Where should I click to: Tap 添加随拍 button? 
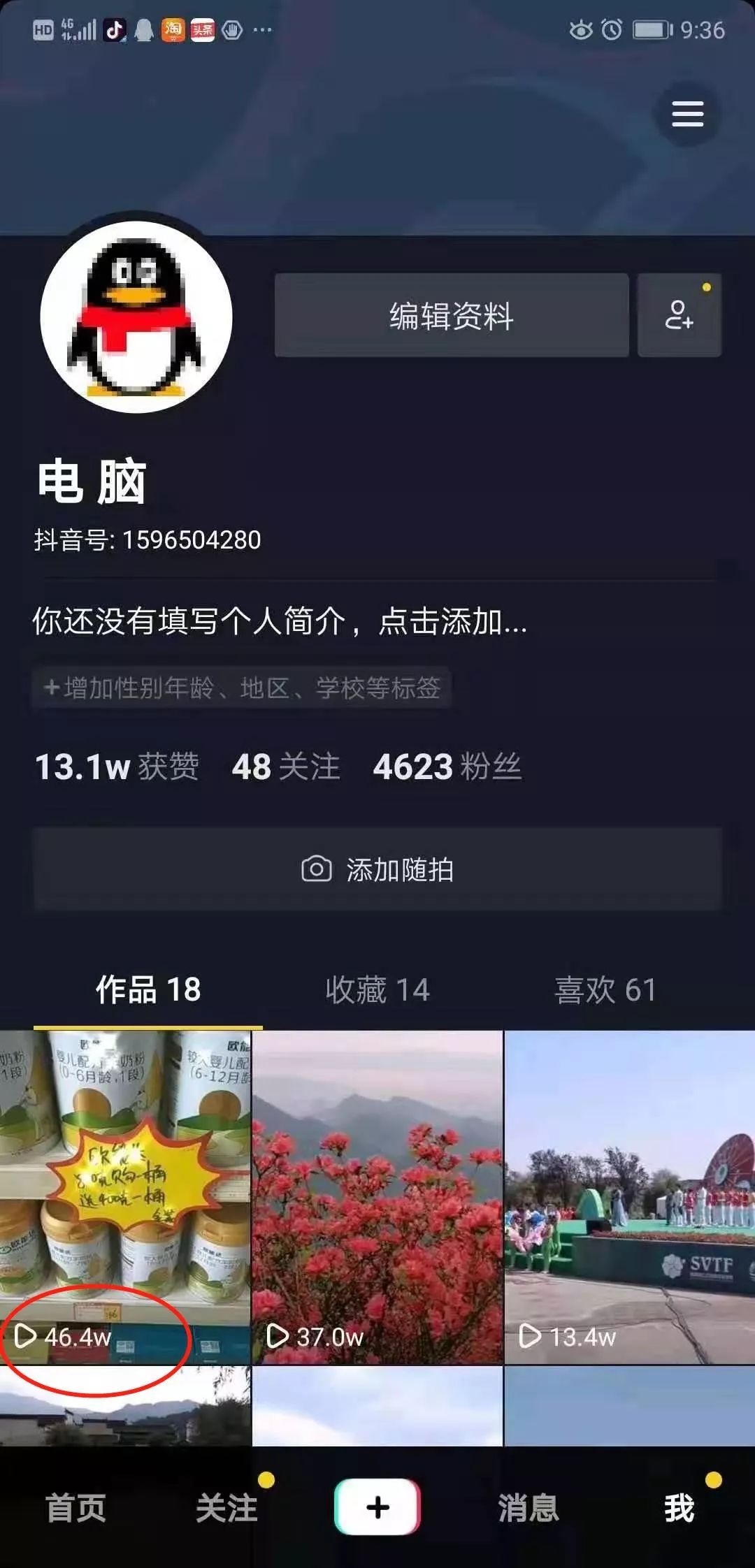point(377,870)
